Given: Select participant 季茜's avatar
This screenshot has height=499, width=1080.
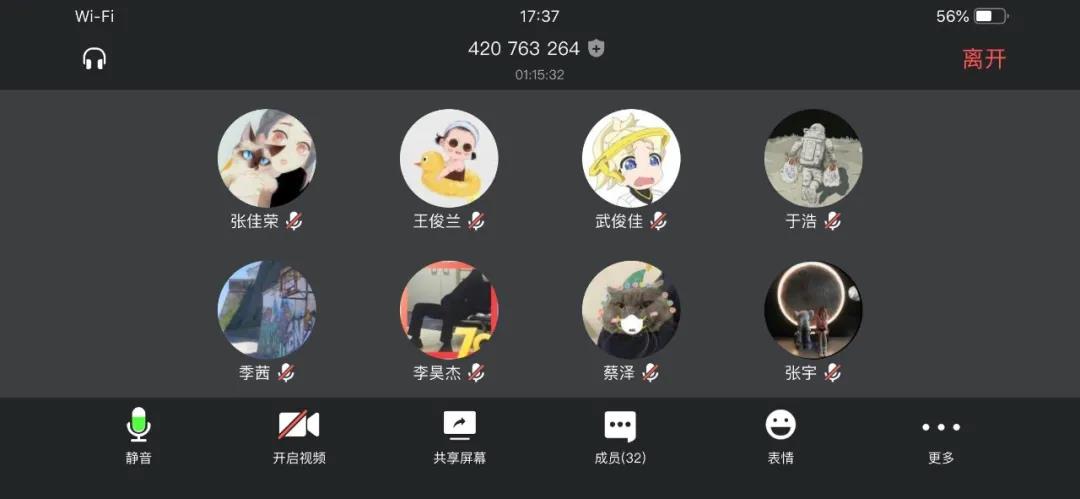Looking at the screenshot, I should (x=267, y=310).
